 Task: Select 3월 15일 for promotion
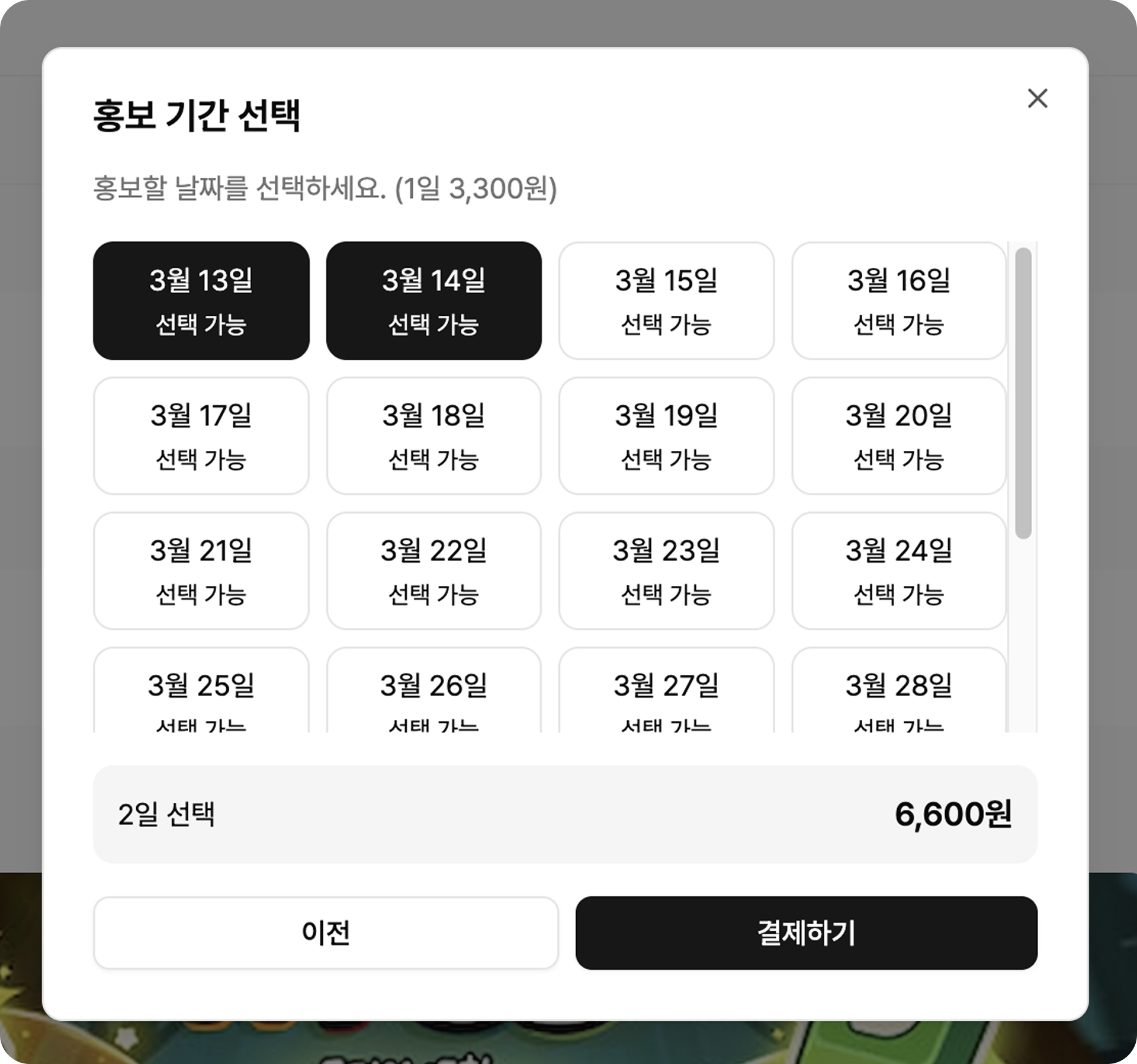666,300
